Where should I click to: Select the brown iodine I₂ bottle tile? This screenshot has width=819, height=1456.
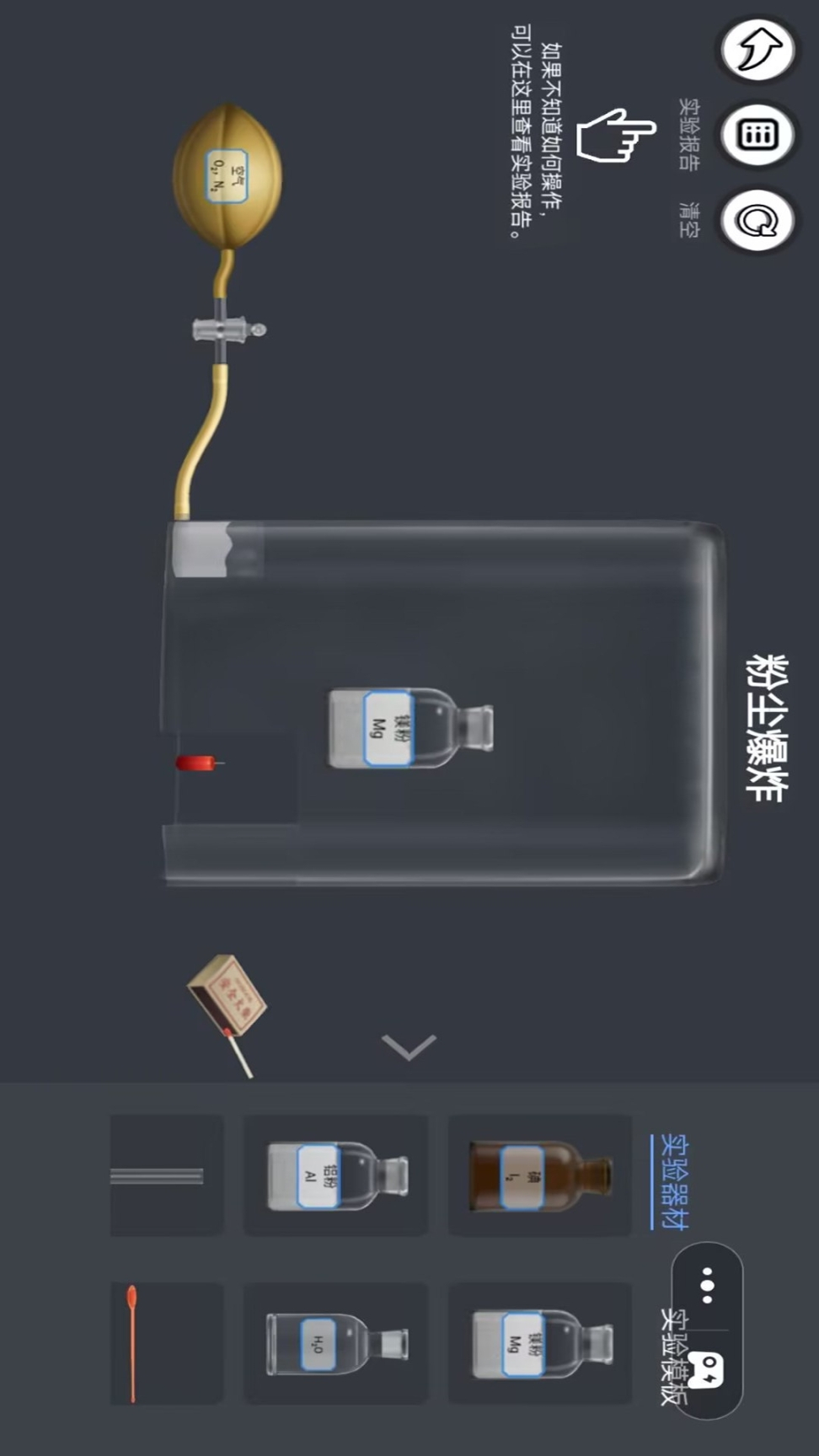point(540,1175)
